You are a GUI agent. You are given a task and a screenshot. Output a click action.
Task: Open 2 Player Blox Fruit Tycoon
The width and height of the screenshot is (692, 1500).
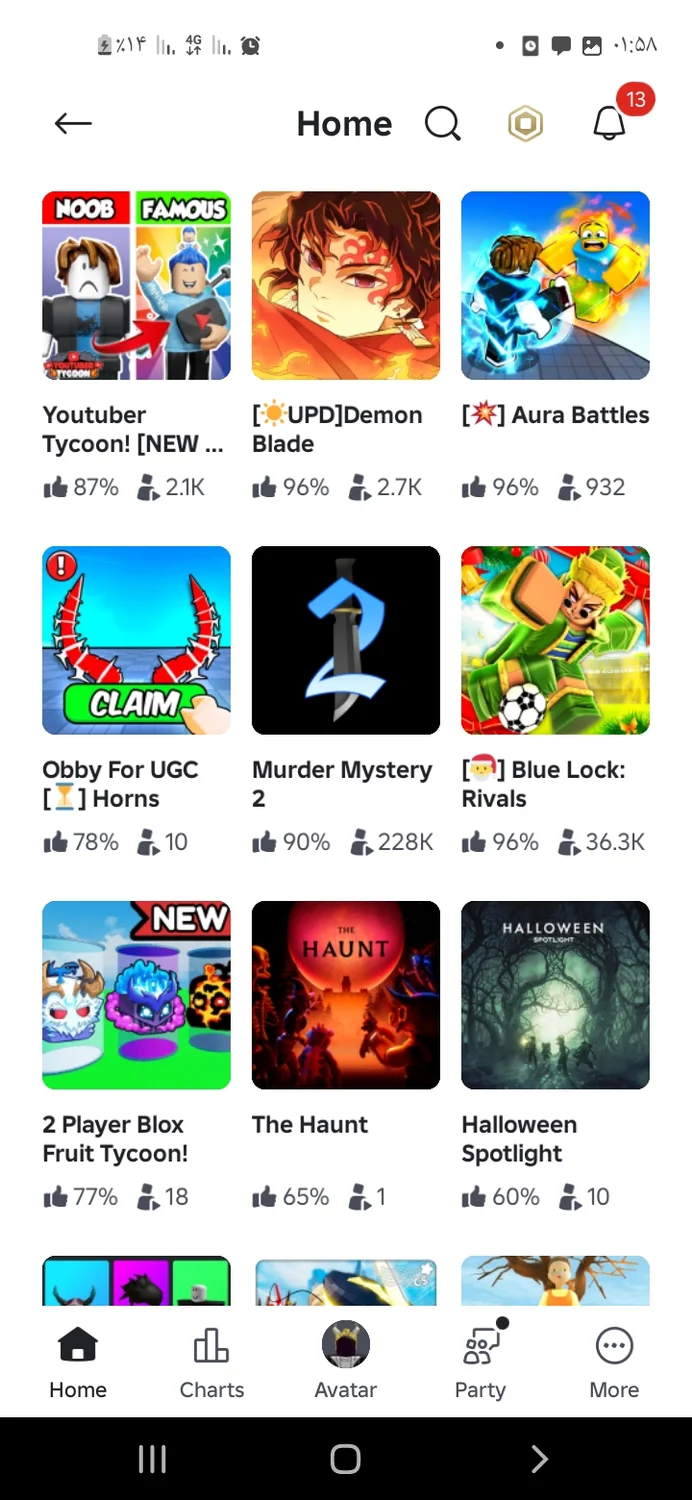136,995
